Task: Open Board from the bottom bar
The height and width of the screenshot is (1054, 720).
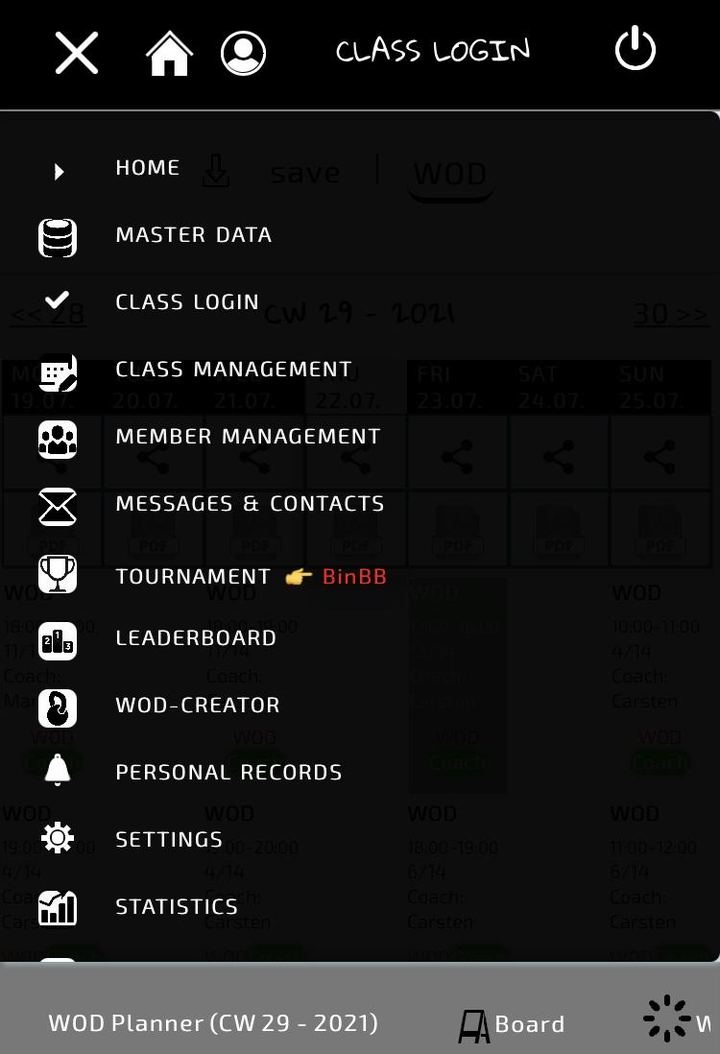Action: click(x=510, y=1023)
